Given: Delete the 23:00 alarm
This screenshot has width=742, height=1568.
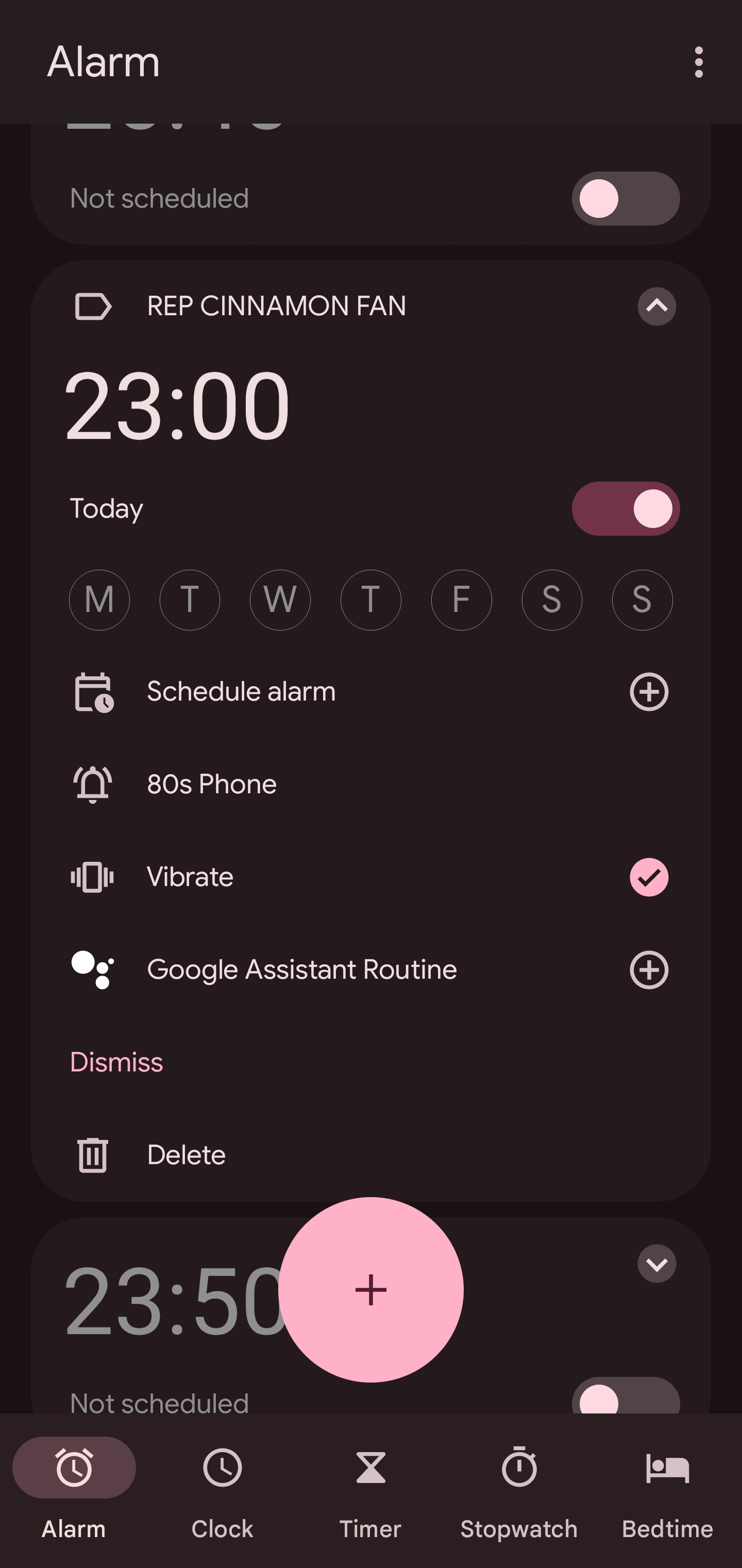Looking at the screenshot, I should pyautogui.click(x=185, y=1155).
